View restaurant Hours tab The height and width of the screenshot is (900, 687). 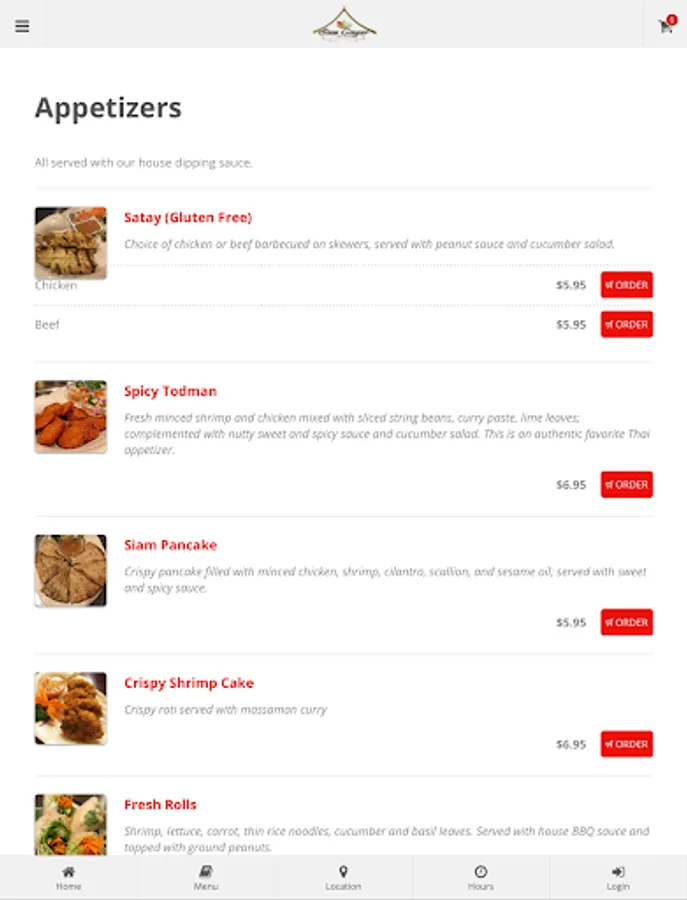tap(481, 878)
